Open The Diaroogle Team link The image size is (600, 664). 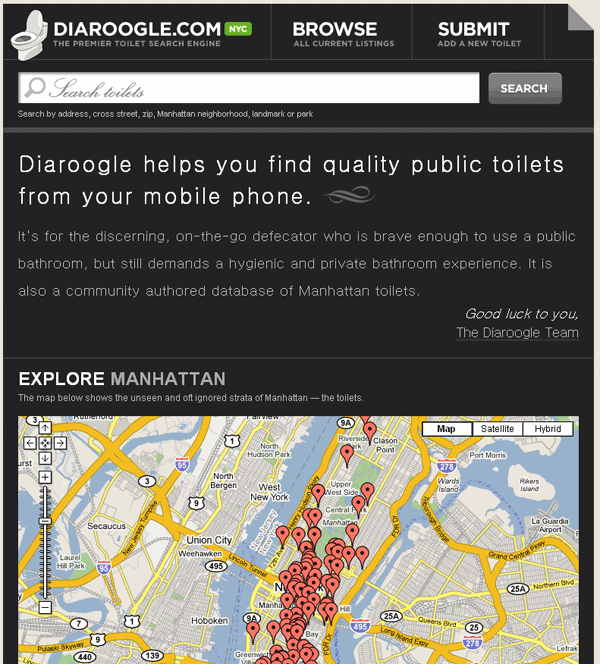point(517,332)
